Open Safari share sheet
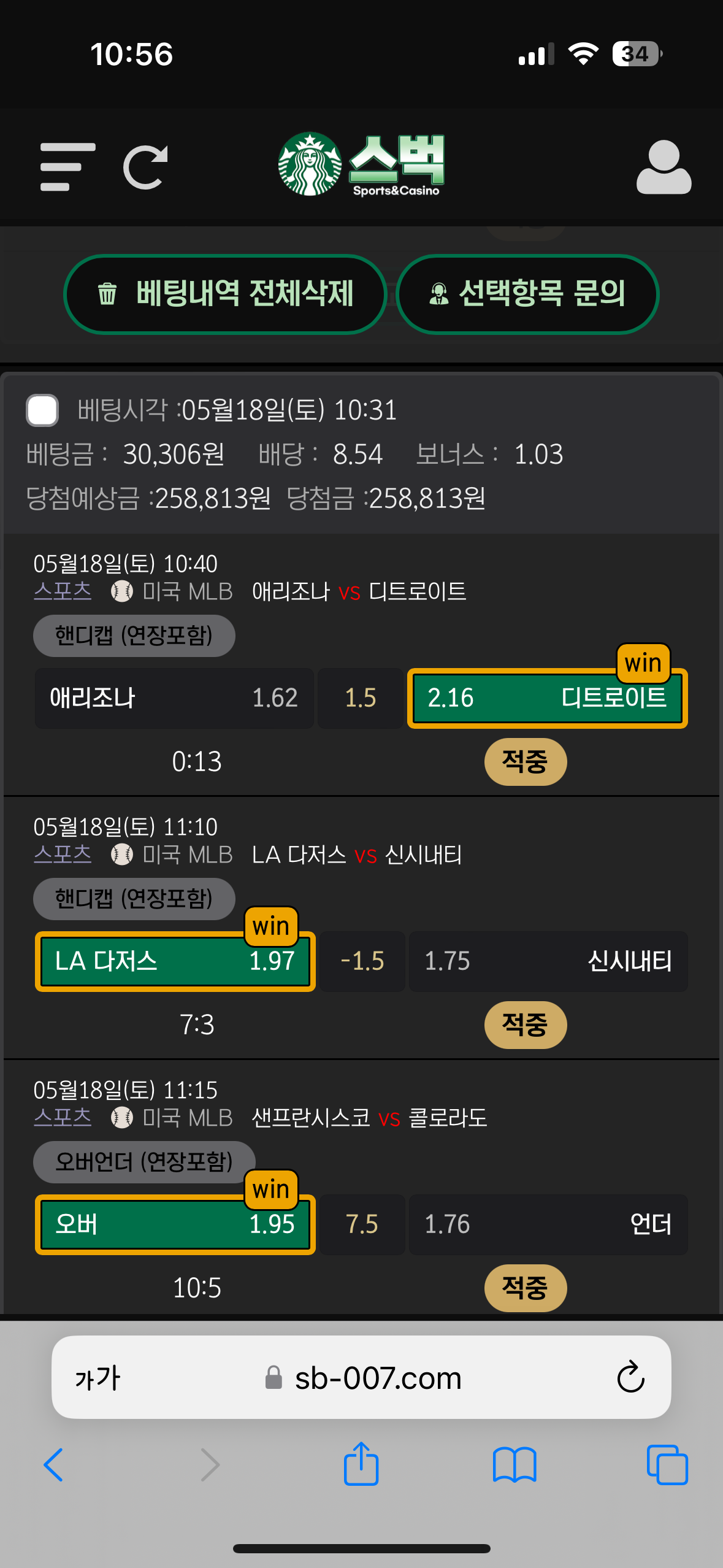The height and width of the screenshot is (1568, 723). (361, 1465)
